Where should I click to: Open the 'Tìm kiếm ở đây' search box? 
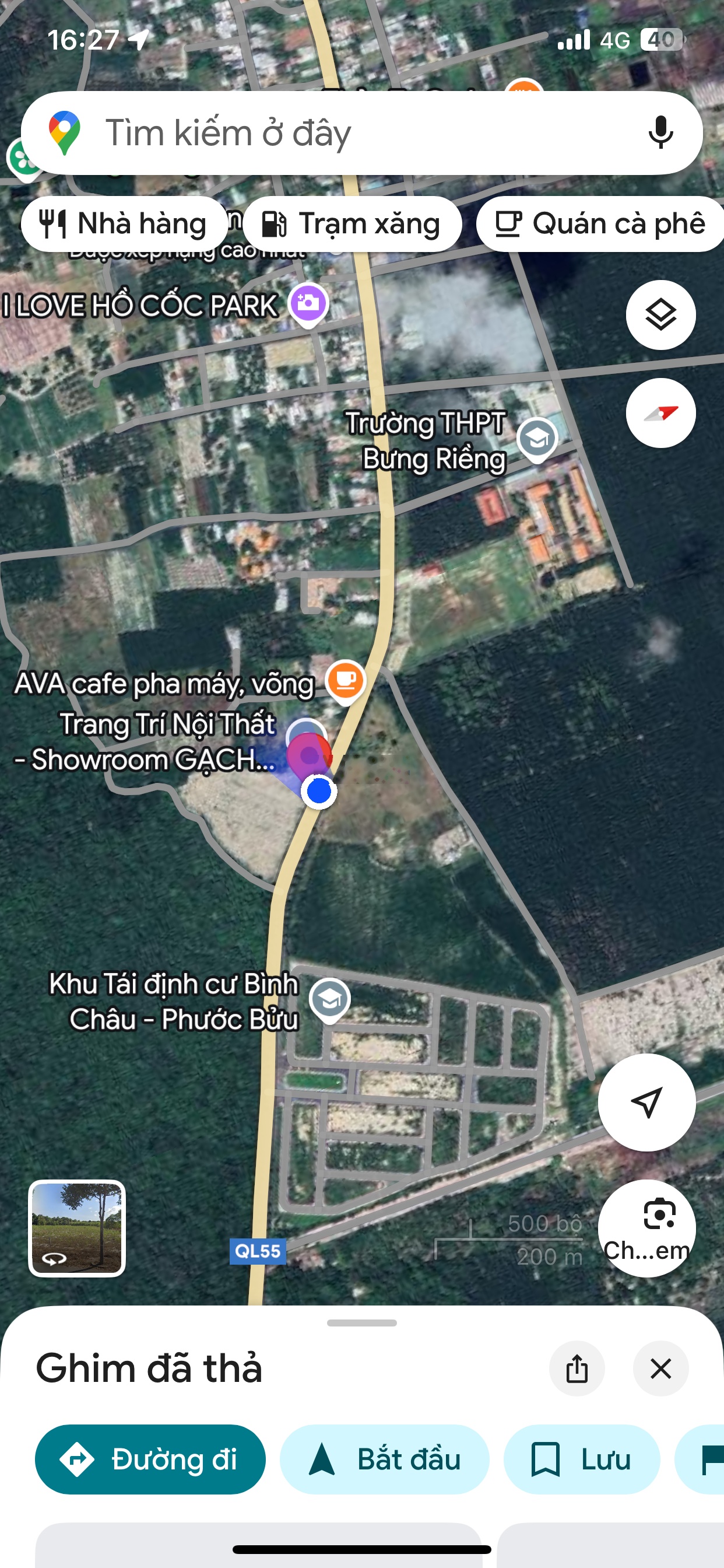click(340, 132)
